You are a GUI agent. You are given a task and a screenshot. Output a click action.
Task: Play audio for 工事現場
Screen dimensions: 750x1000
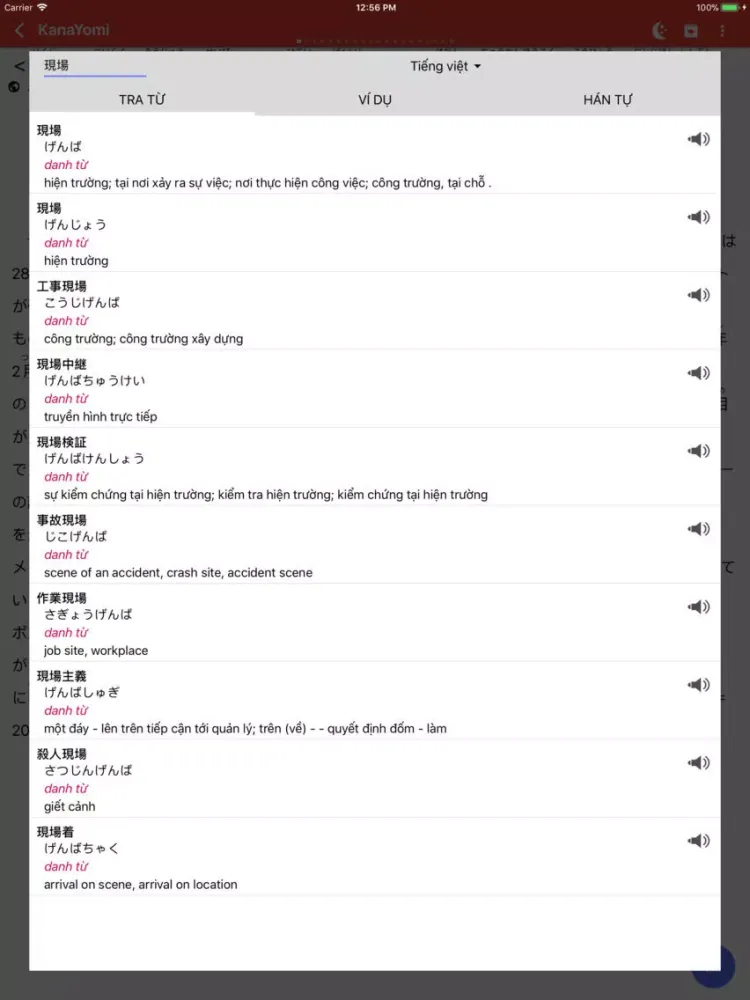coord(698,295)
